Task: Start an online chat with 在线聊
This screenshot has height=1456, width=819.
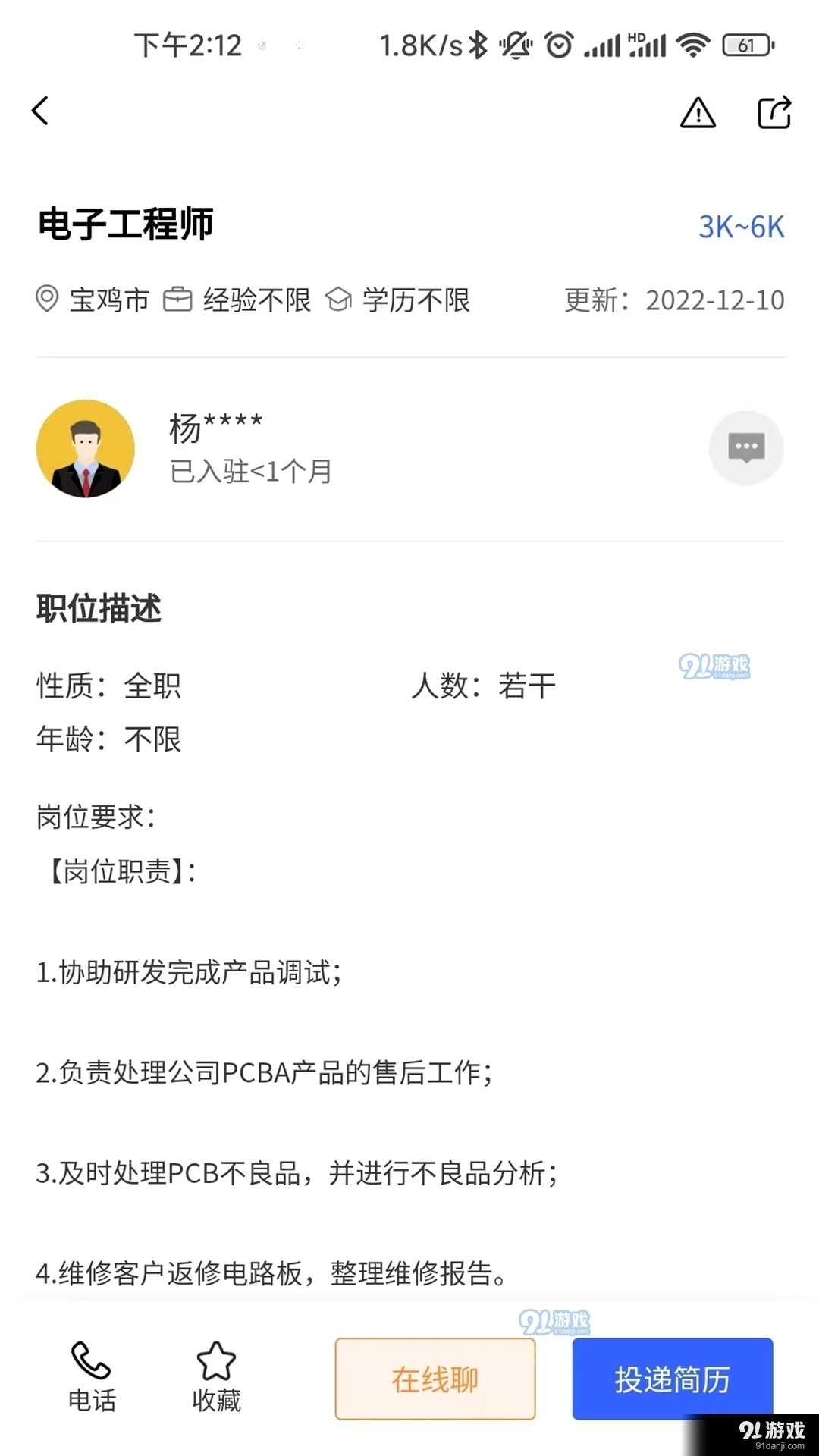Action: [x=435, y=1379]
